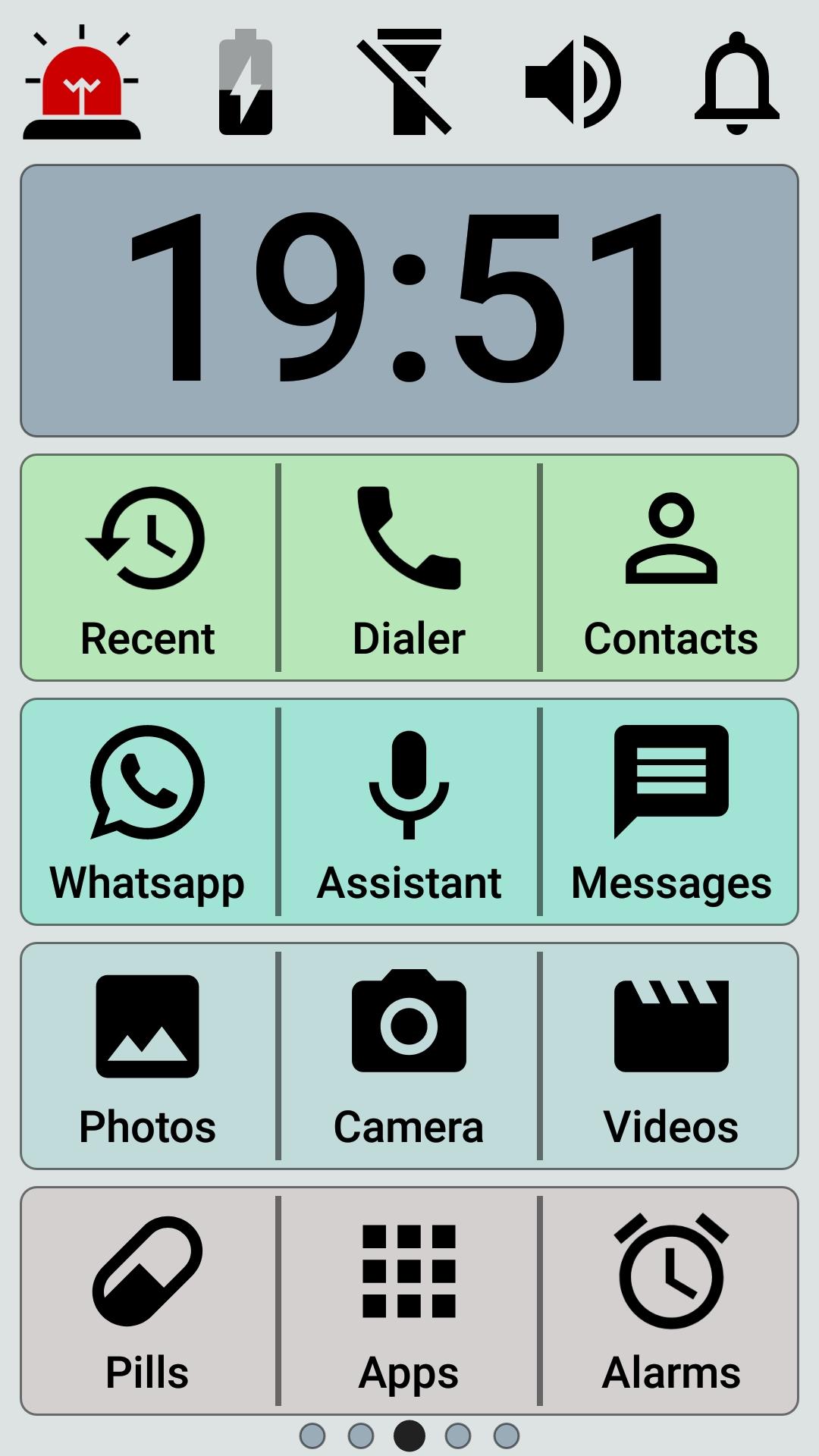Trigger the red SOS emergency alarm
Viewport: 819px width, 1456px height.
pos(82,82)
